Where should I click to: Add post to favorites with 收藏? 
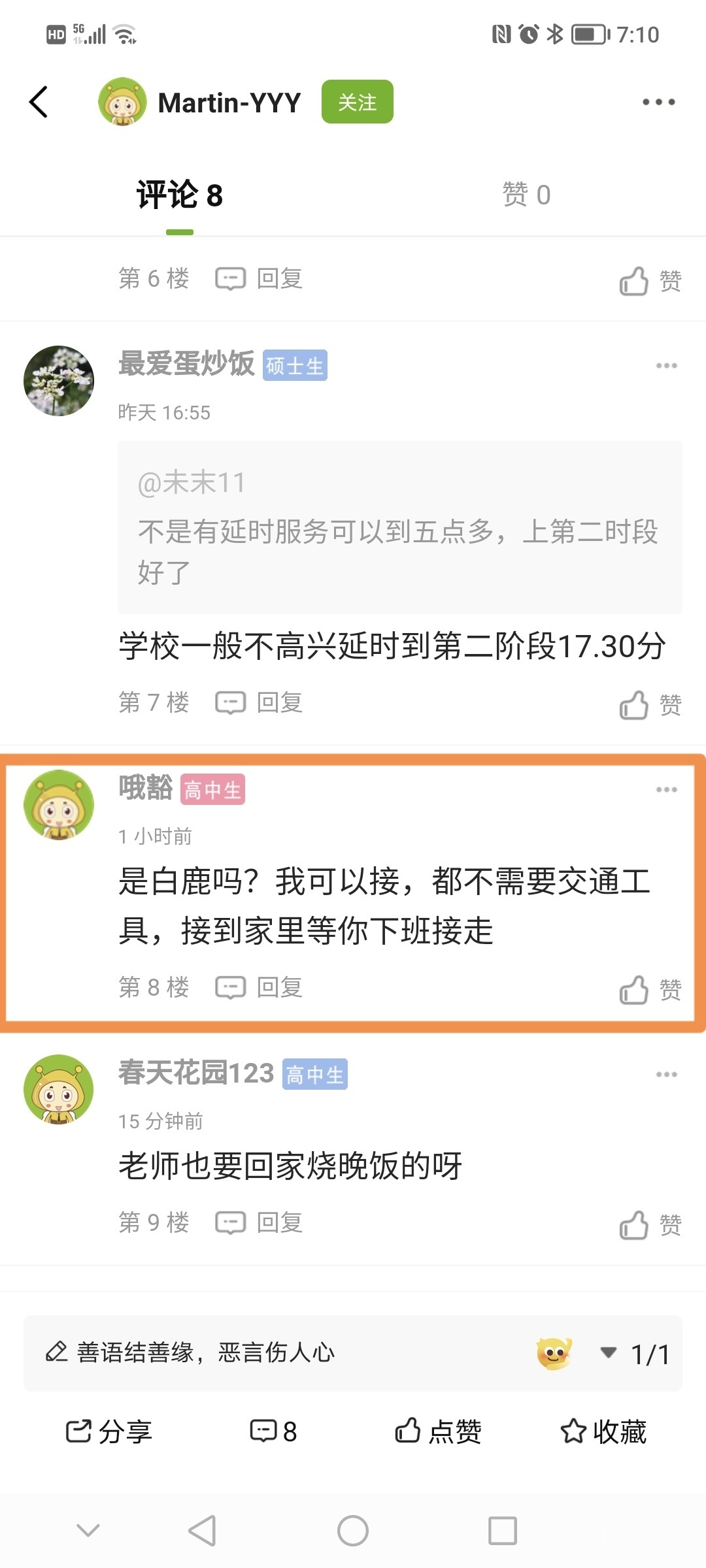pos(603,1431)
